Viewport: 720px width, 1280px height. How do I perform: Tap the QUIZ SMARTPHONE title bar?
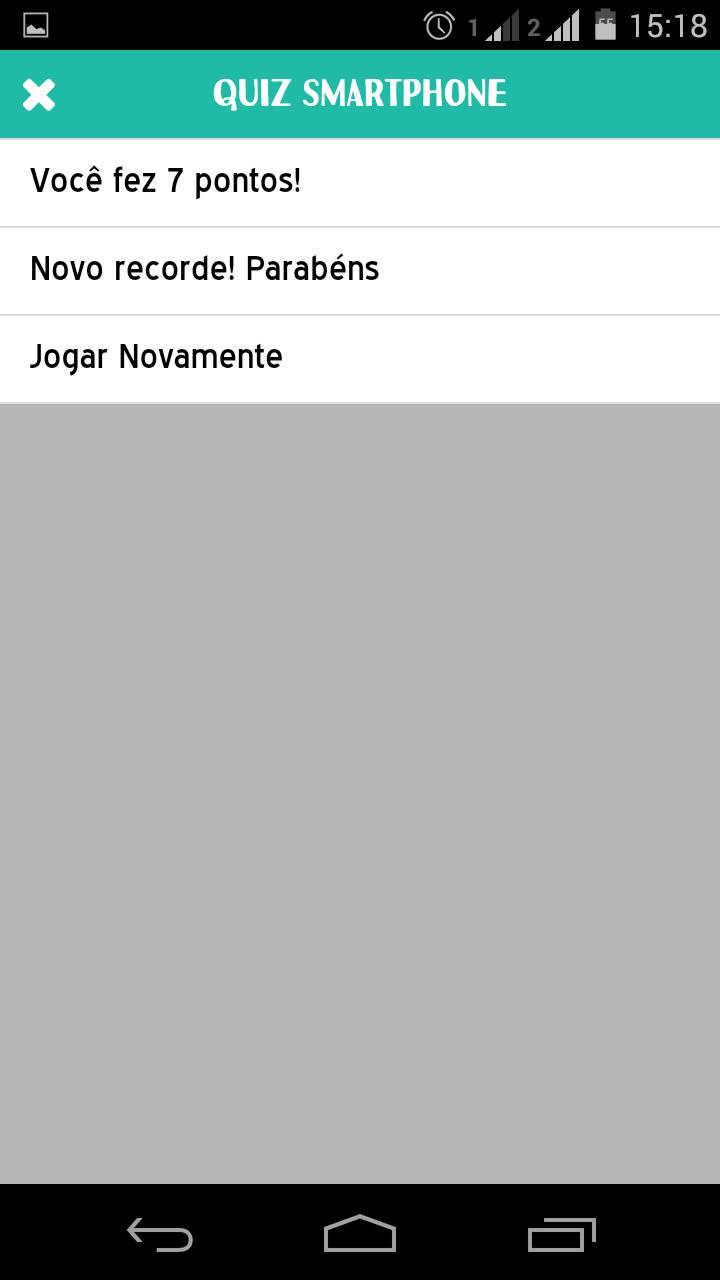click(359, 94)
